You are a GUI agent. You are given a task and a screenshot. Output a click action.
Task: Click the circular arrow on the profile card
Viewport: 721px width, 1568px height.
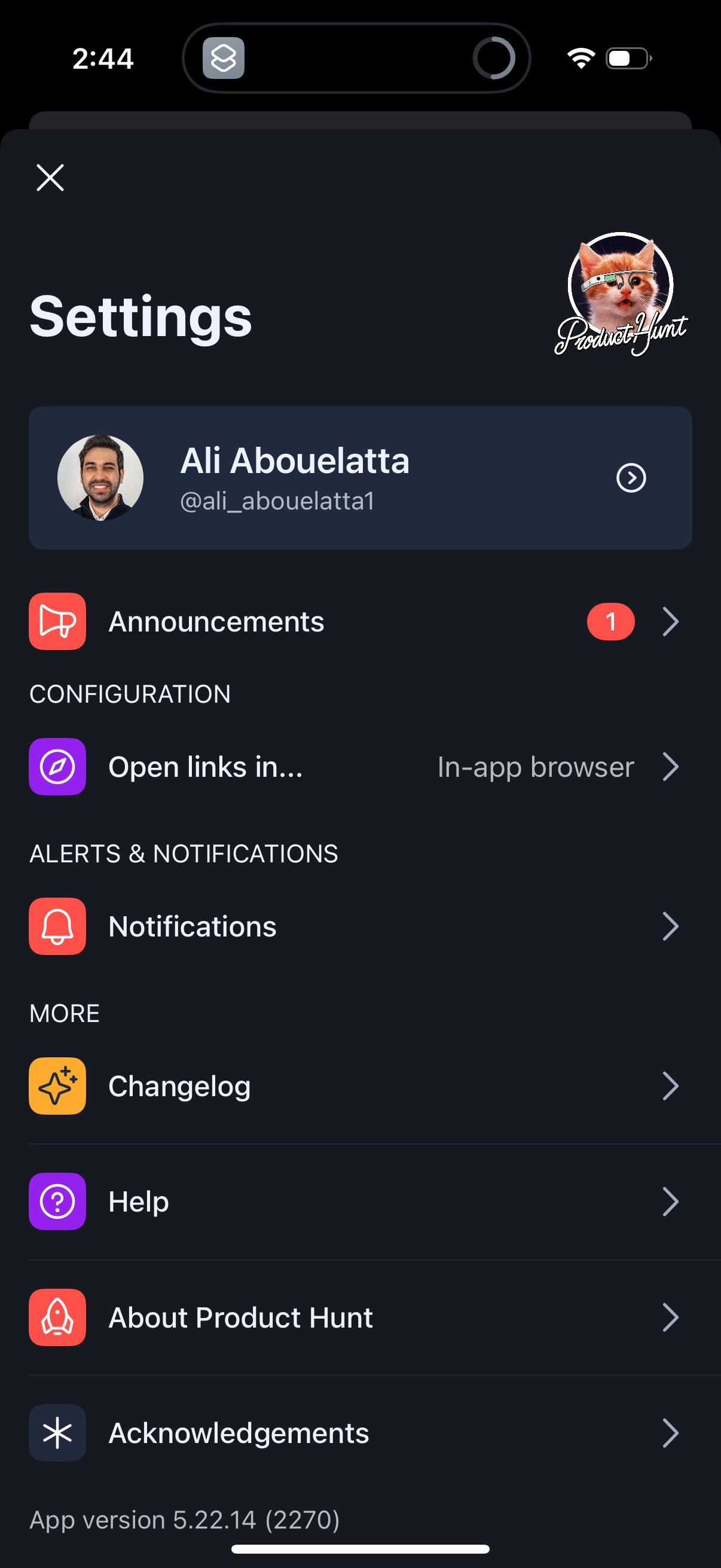click(631, 478)
